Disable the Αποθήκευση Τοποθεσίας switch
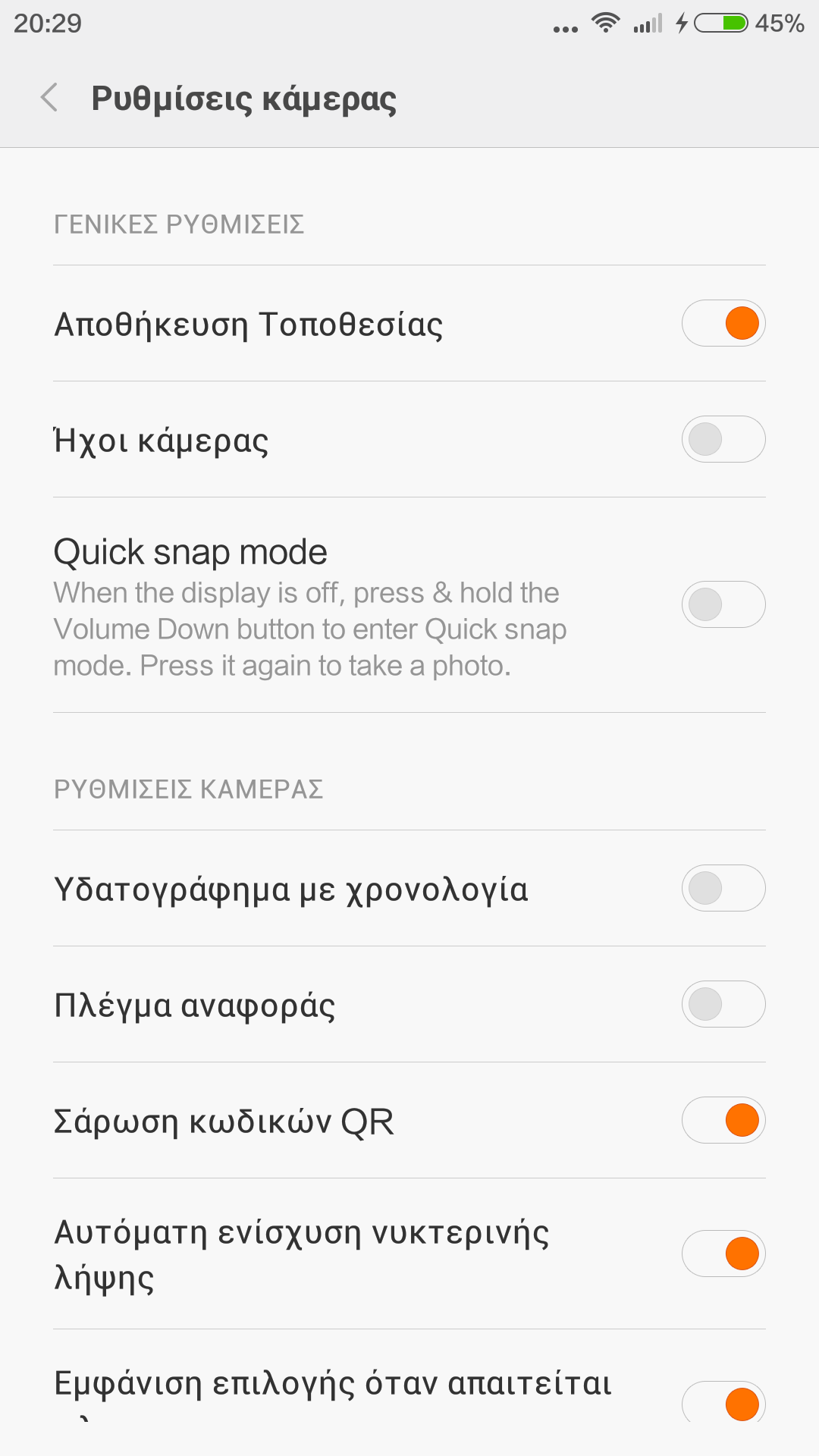 (x=723, y=323)
